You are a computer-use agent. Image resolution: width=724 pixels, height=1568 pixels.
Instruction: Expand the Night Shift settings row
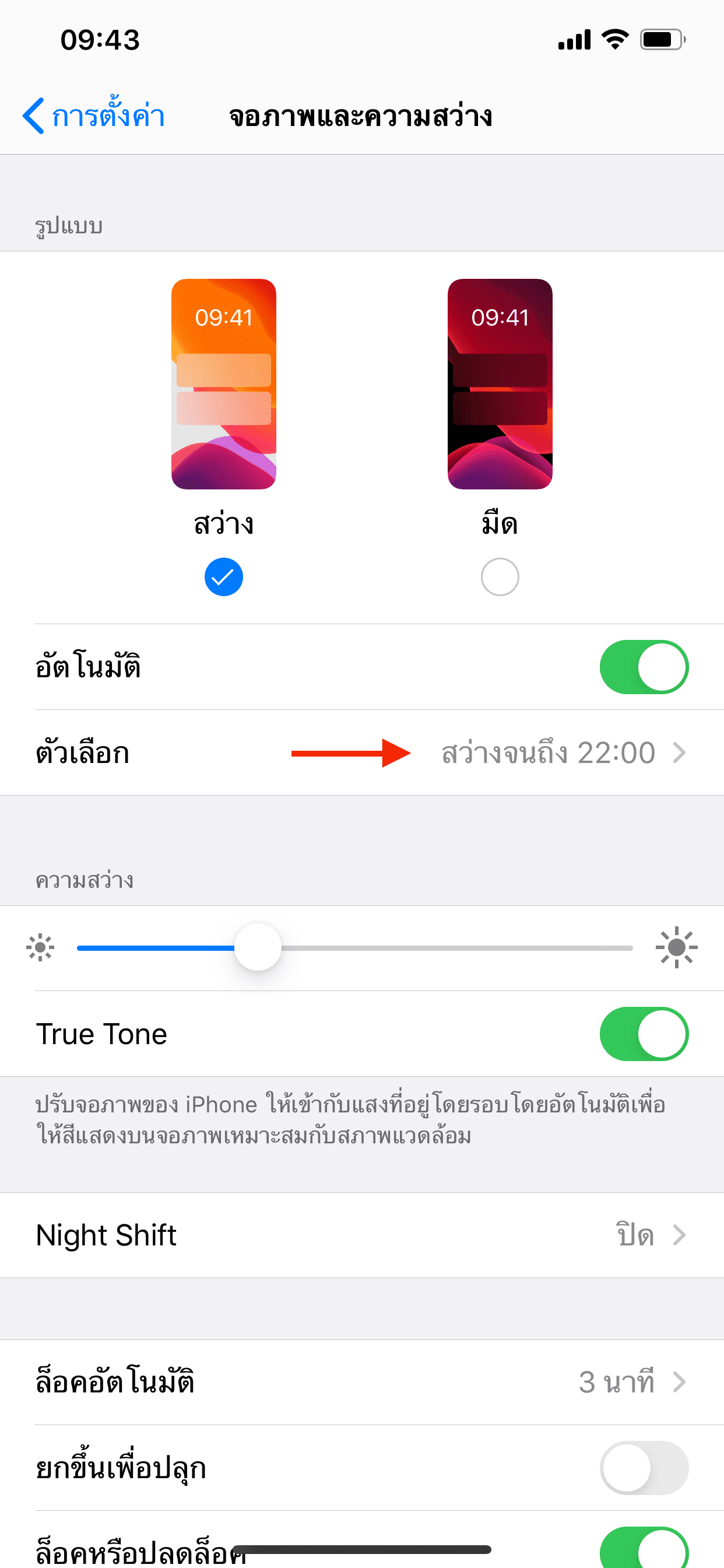(362, 1235)
